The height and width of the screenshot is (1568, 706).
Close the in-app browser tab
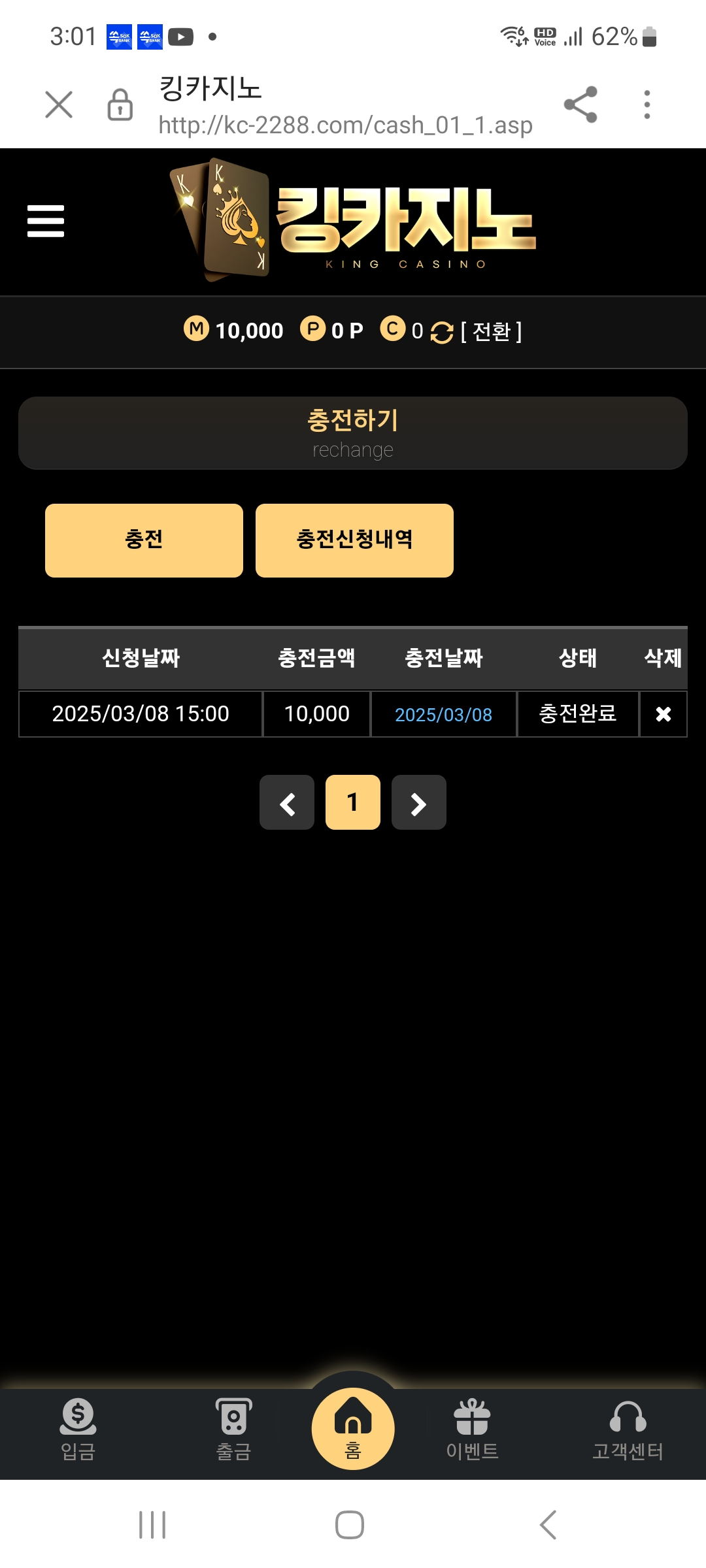click(x=59, y=105)
